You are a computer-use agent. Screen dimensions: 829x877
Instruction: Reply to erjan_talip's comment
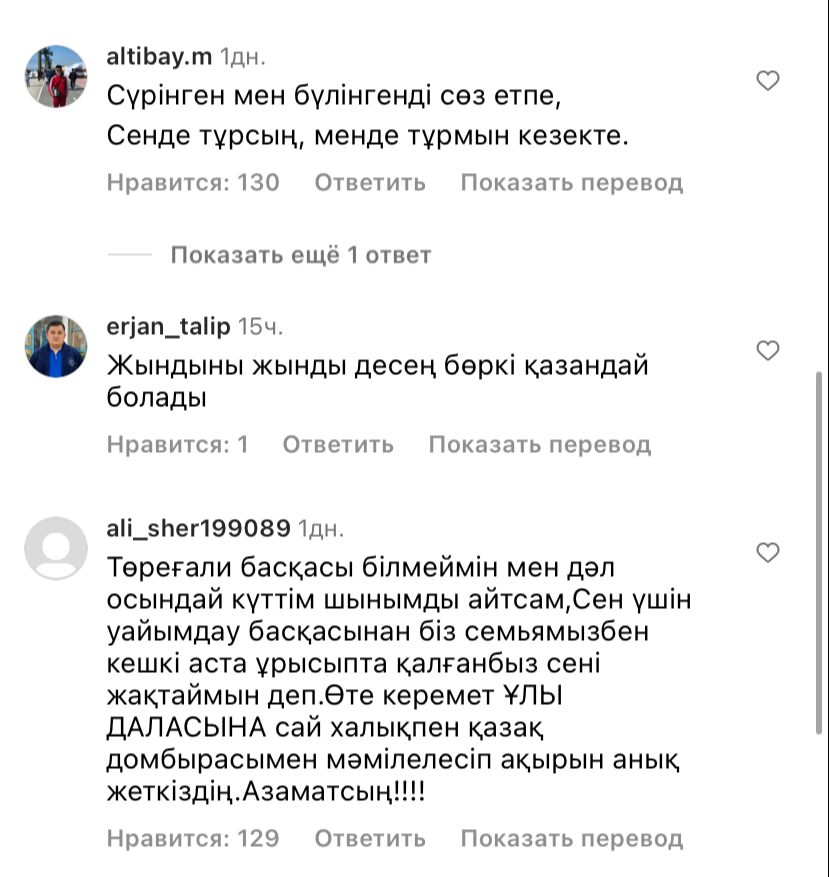click(x=338, y=444)
